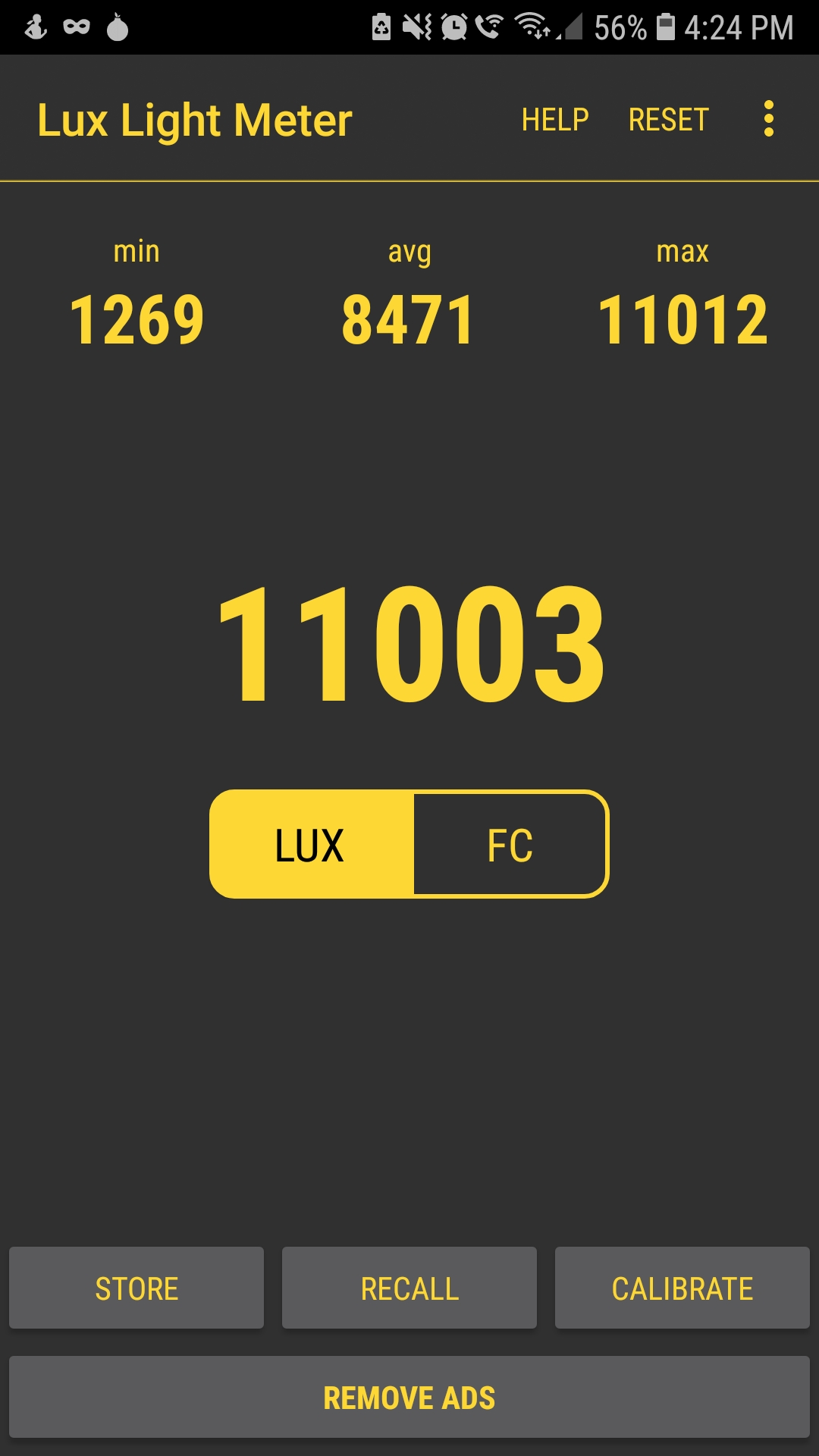Open the three-dot overflow menu
Viewport: 819px width, 1456px height.
click(x=768, y=119)
